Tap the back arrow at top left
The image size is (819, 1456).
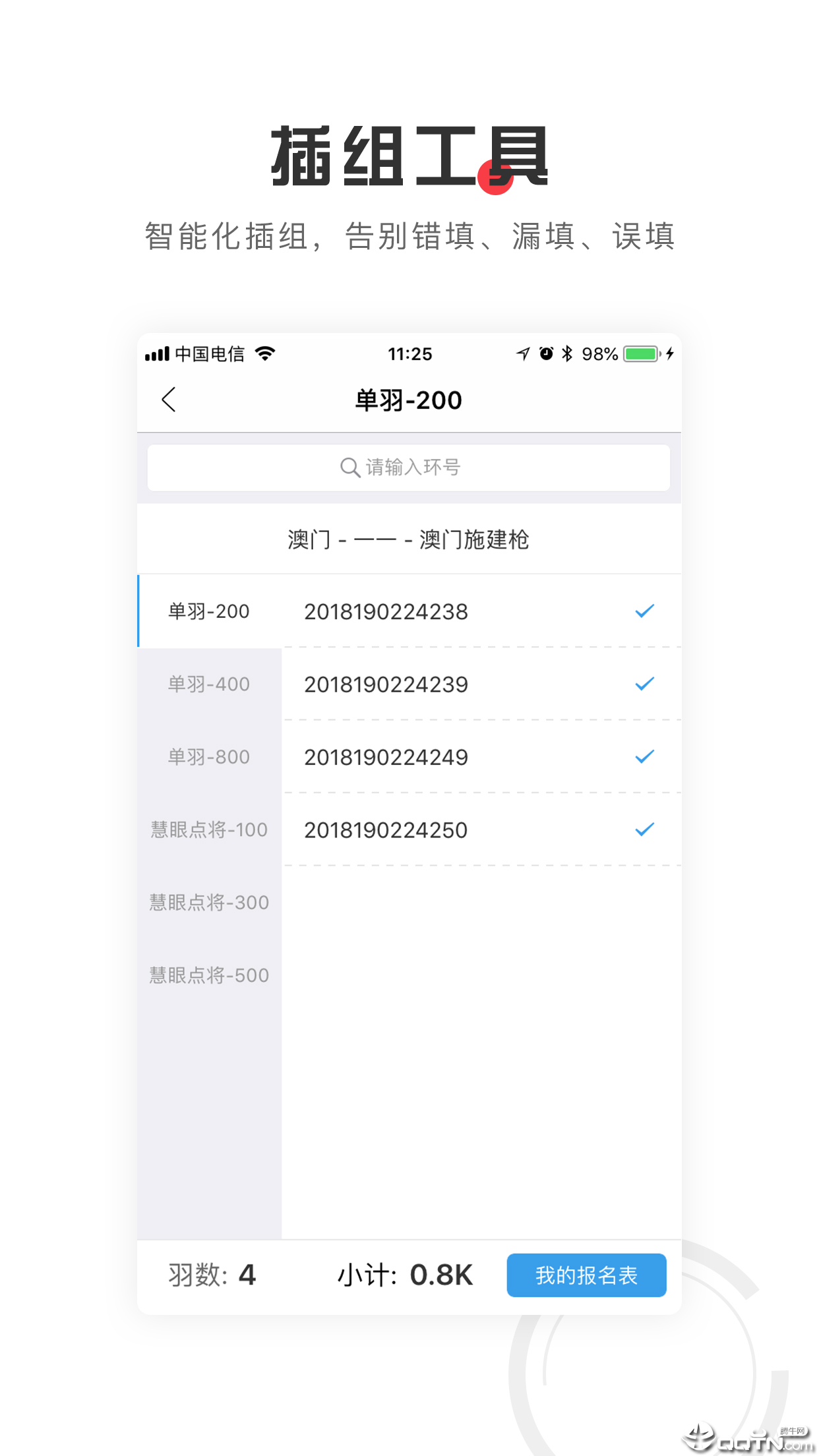169,400
